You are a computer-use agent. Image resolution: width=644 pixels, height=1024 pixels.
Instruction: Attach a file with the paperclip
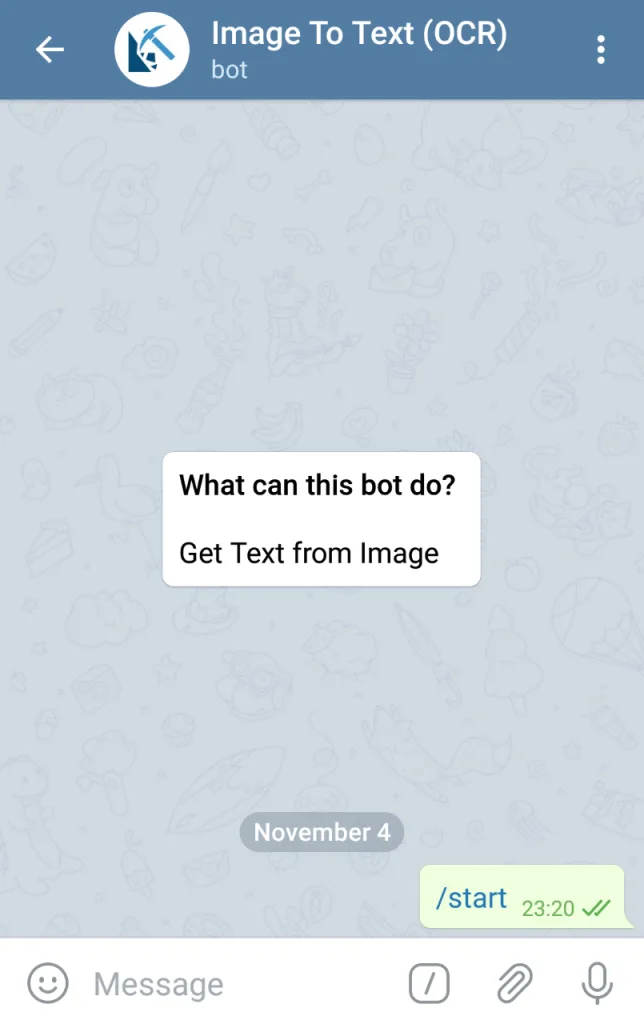click(x=514, y=984)
